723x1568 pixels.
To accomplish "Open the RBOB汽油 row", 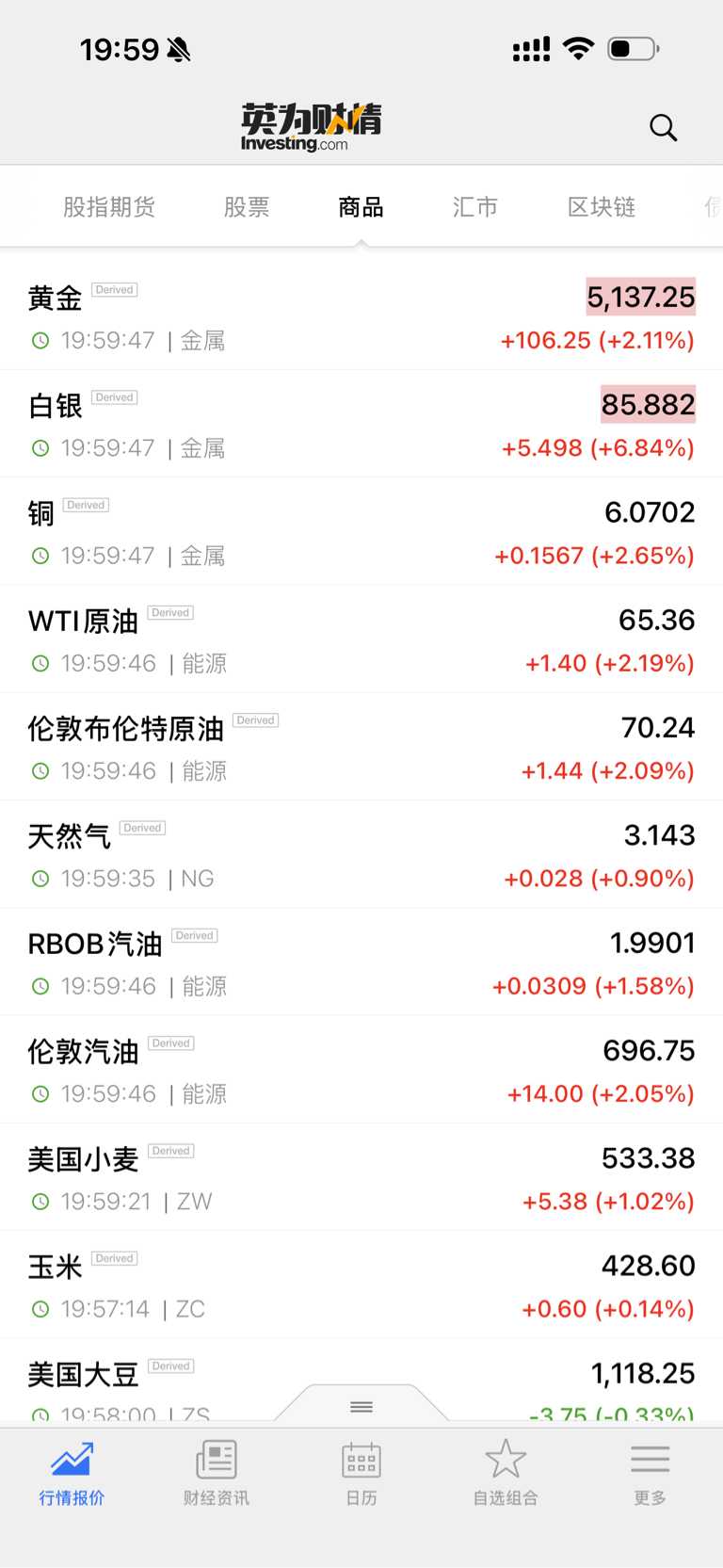I will click(x=361, y=962).
